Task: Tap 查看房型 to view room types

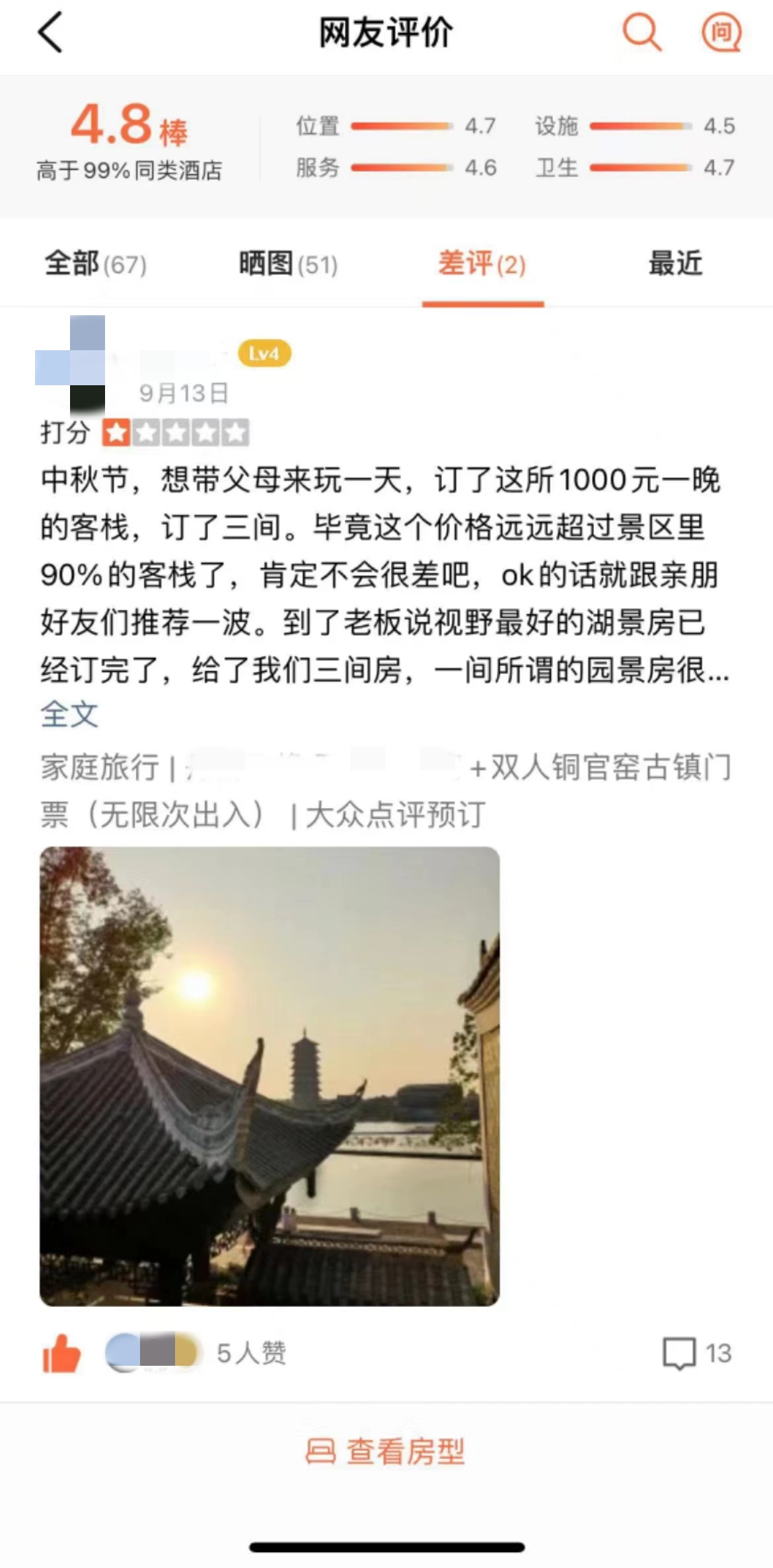Action: 386,1452
